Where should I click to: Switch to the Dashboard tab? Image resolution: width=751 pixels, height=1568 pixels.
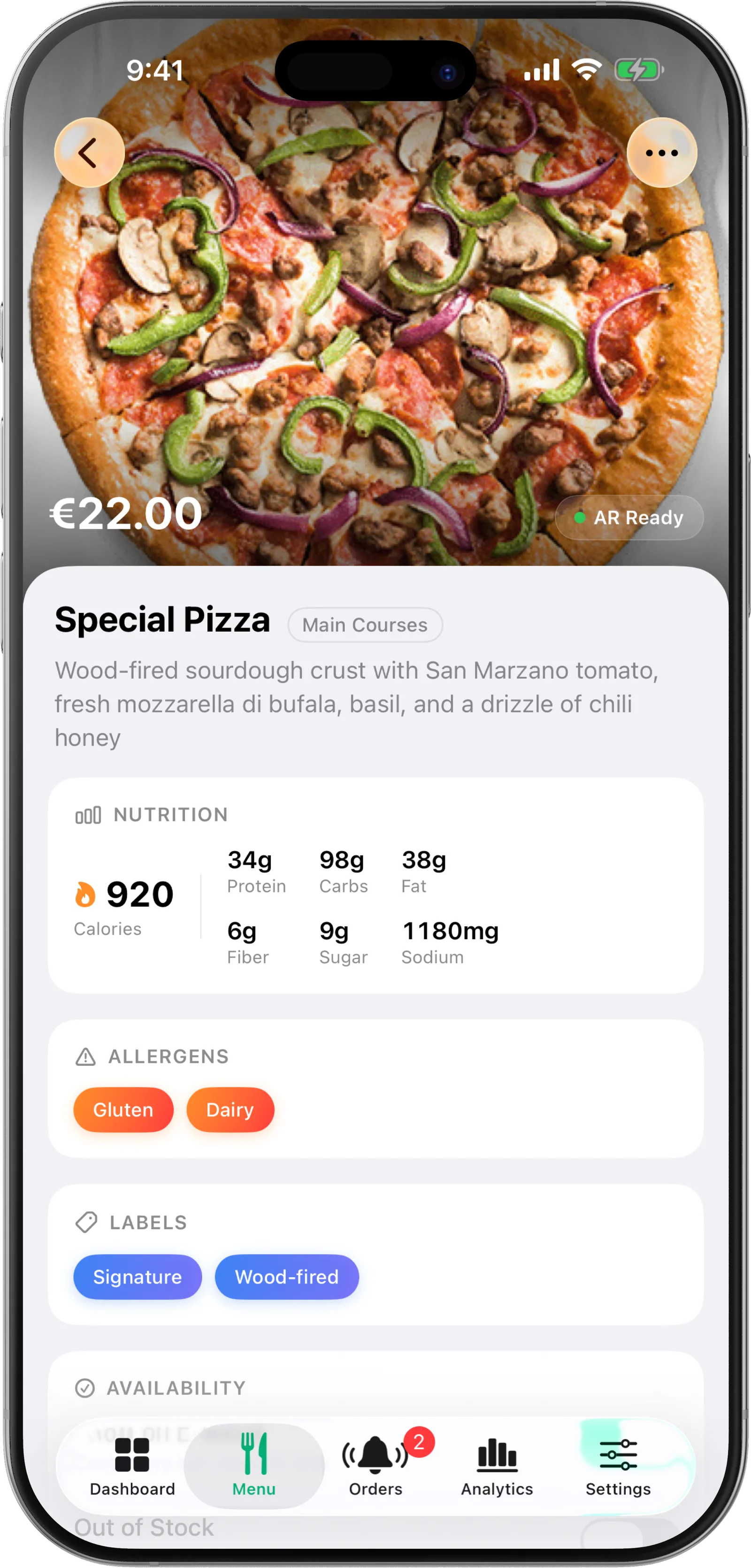coord(132,1466)
